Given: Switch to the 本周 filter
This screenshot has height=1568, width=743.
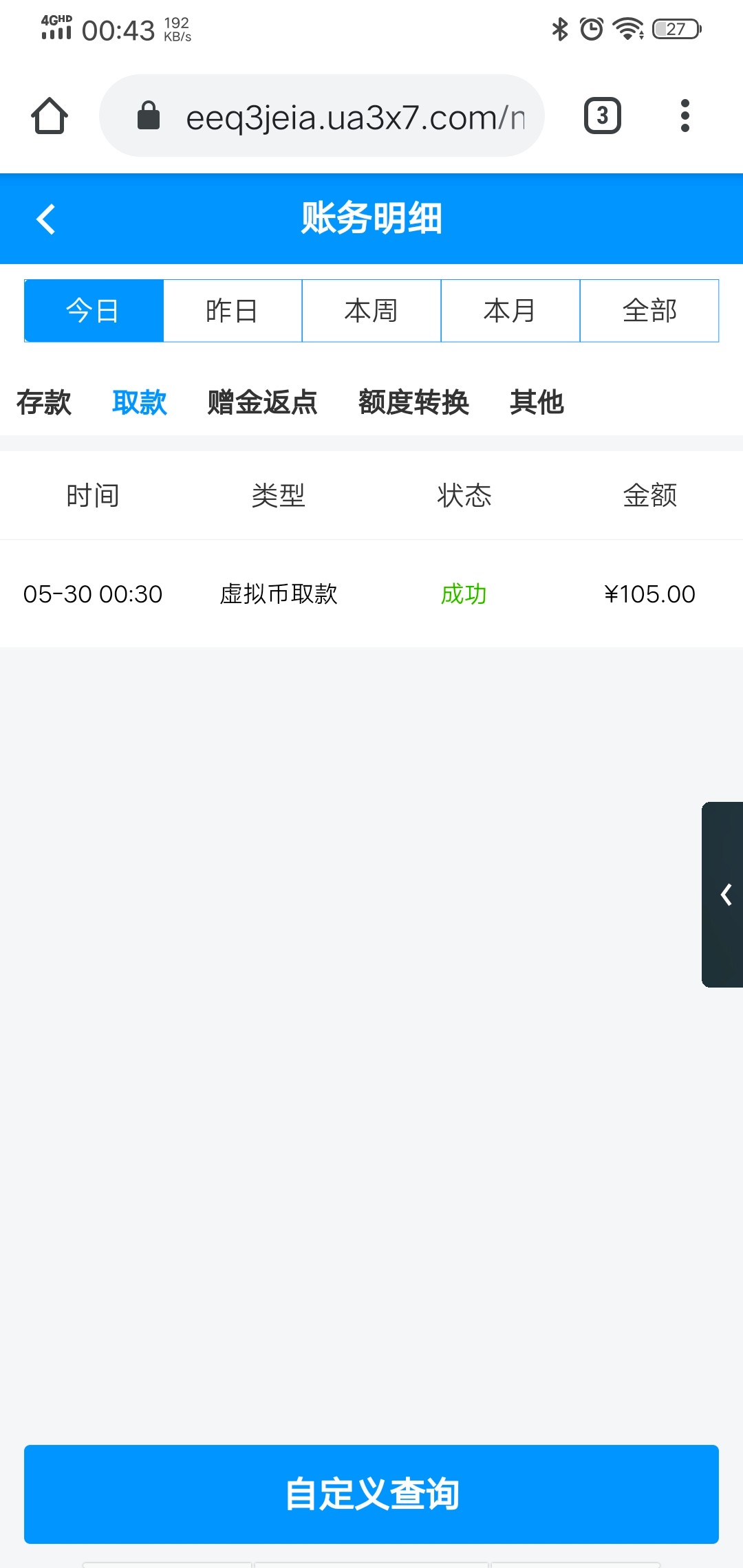Looking at the screenshot, I should click(371, 311).
